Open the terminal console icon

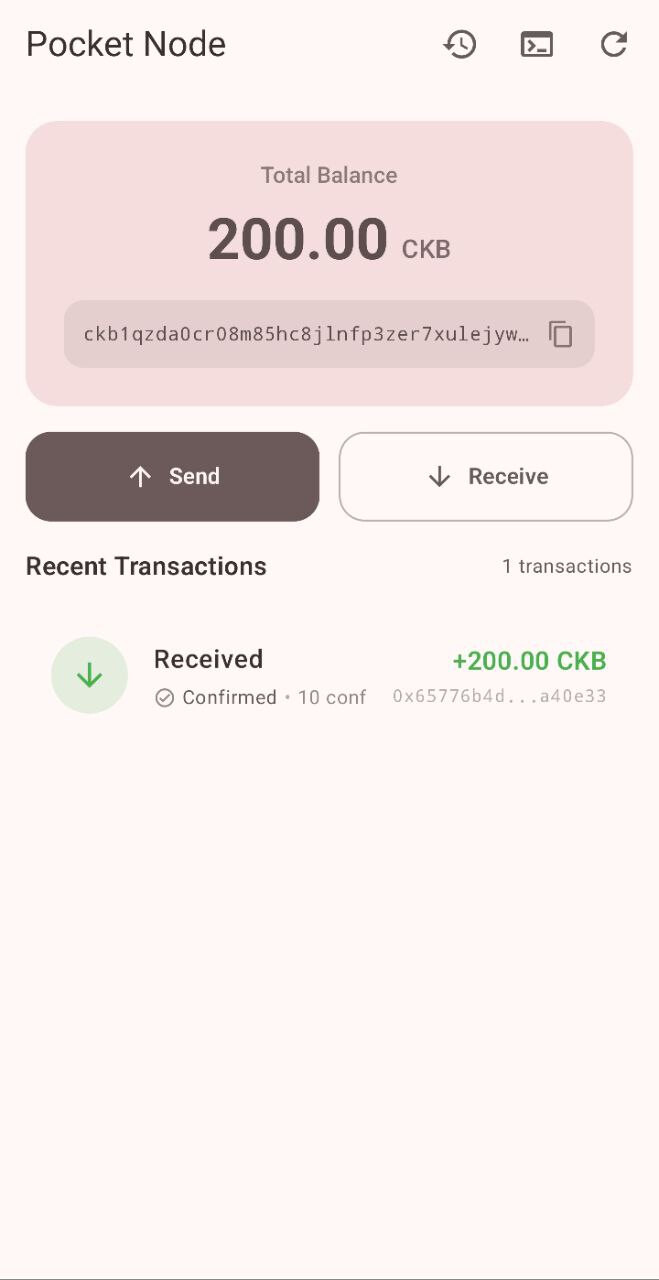pos(537,44)
